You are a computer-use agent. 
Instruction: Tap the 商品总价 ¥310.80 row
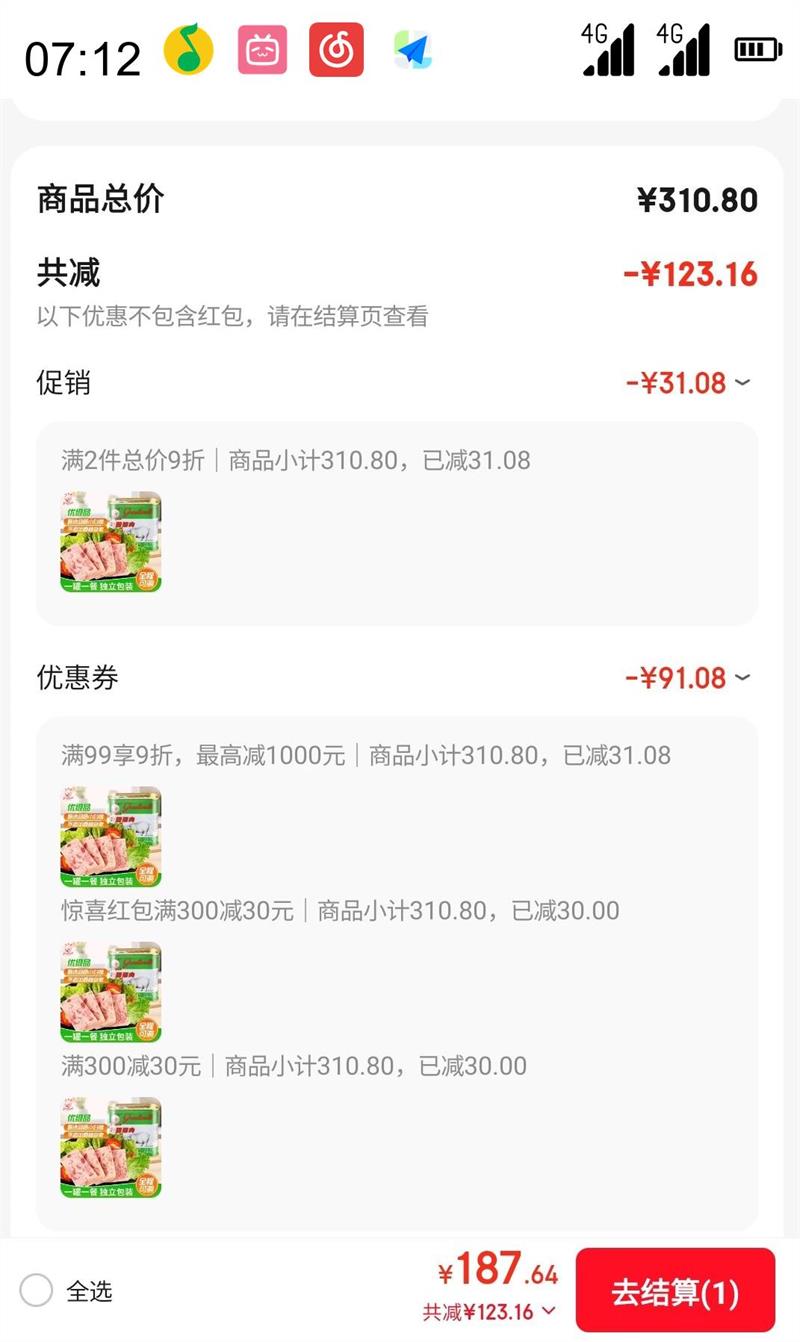(400, 199)
